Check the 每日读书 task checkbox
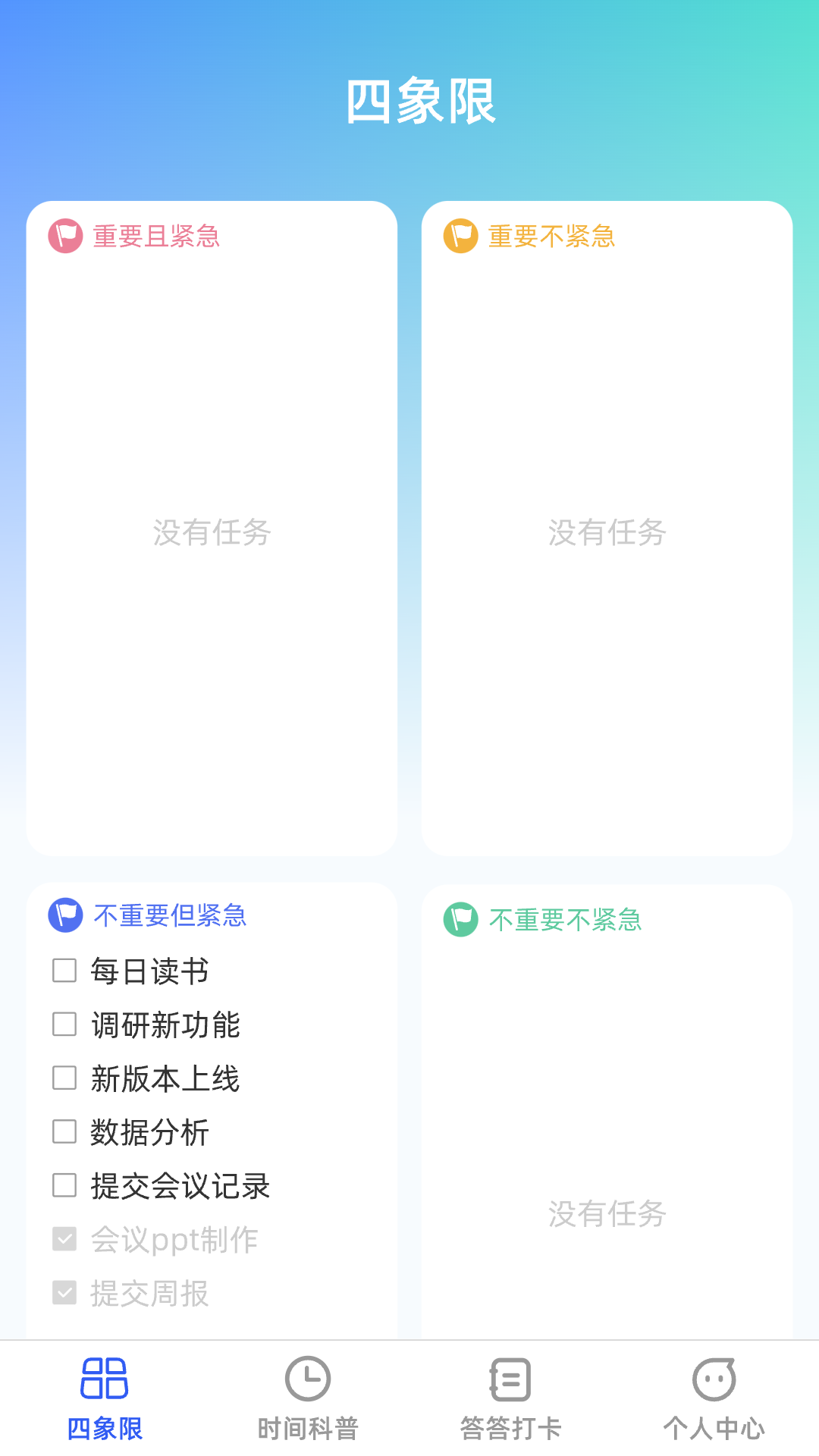The width and height of the screenshot is (819, 1456). [63, 971]
